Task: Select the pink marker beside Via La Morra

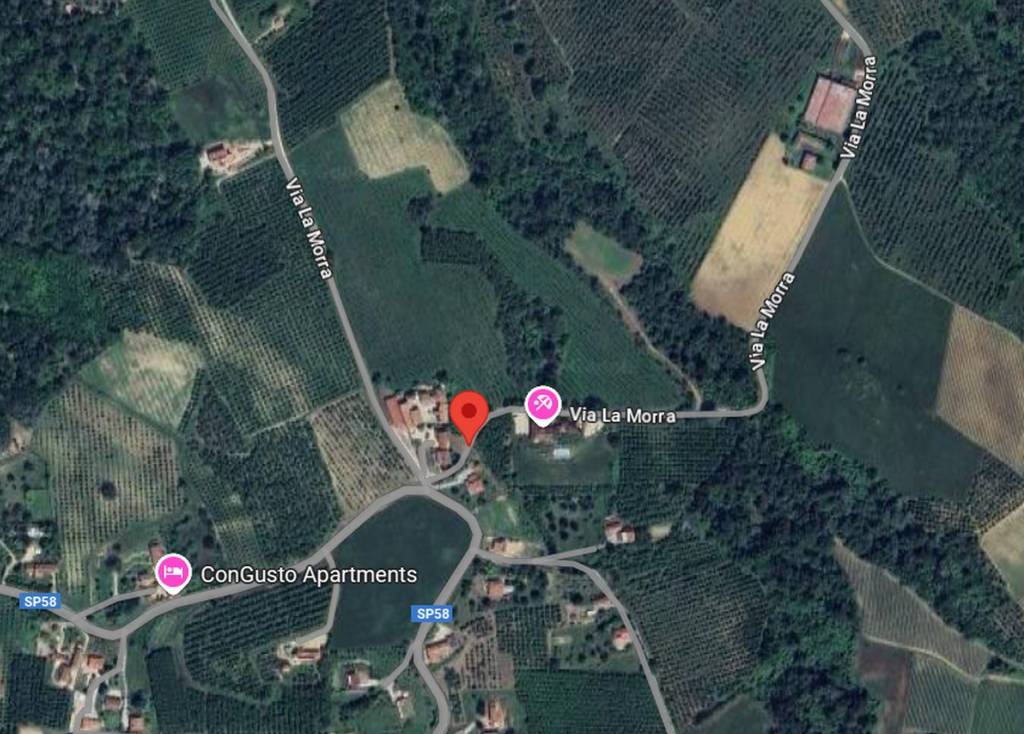Action: tap(543, 405)
